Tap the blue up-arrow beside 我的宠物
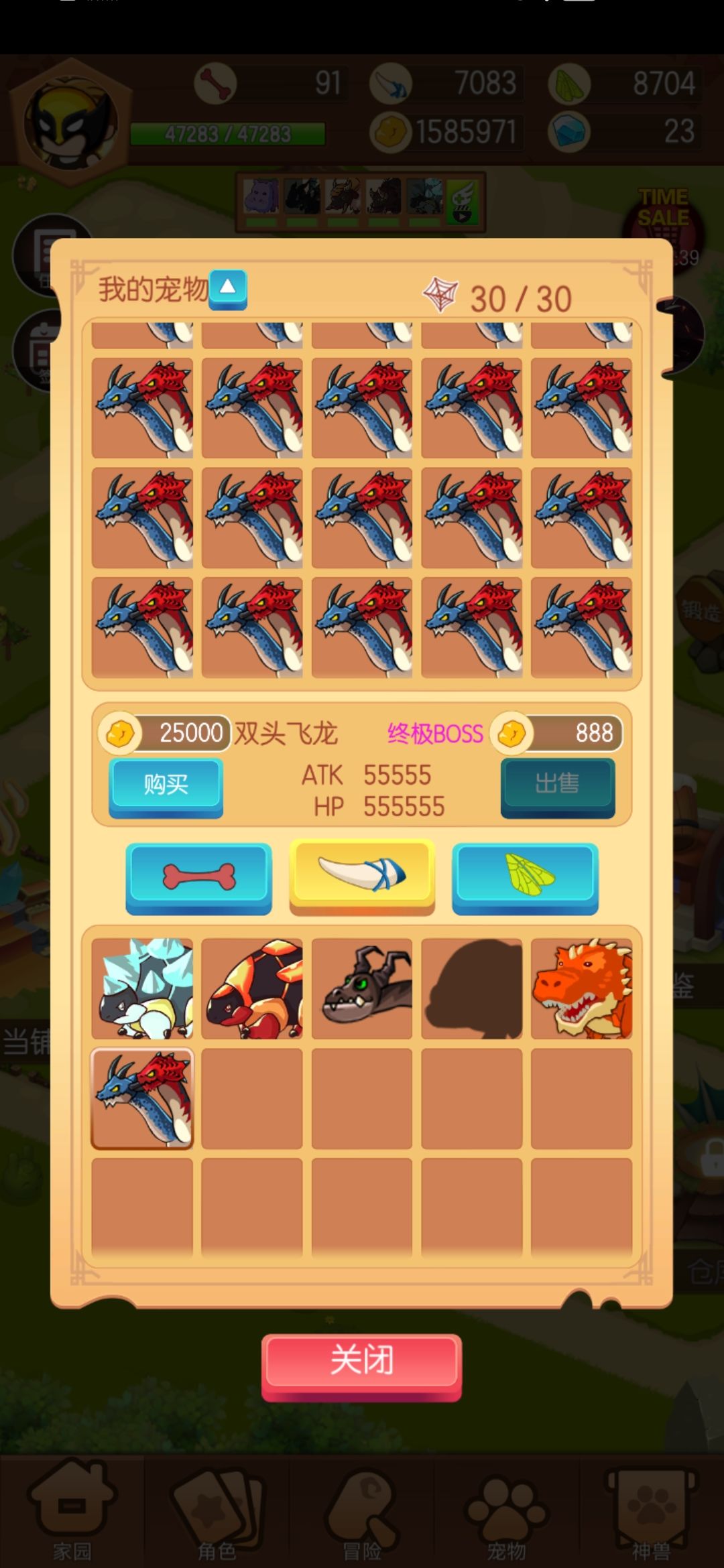 click(x=228, y=289)
